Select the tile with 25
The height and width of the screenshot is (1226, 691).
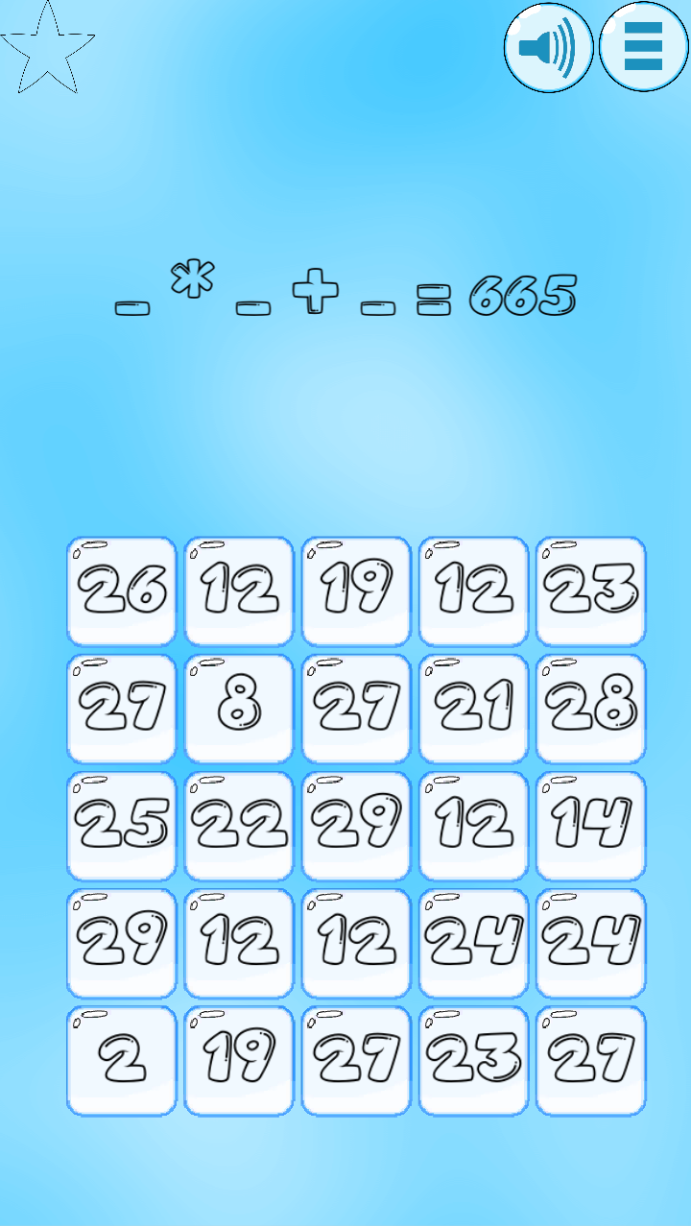point(121,826)
